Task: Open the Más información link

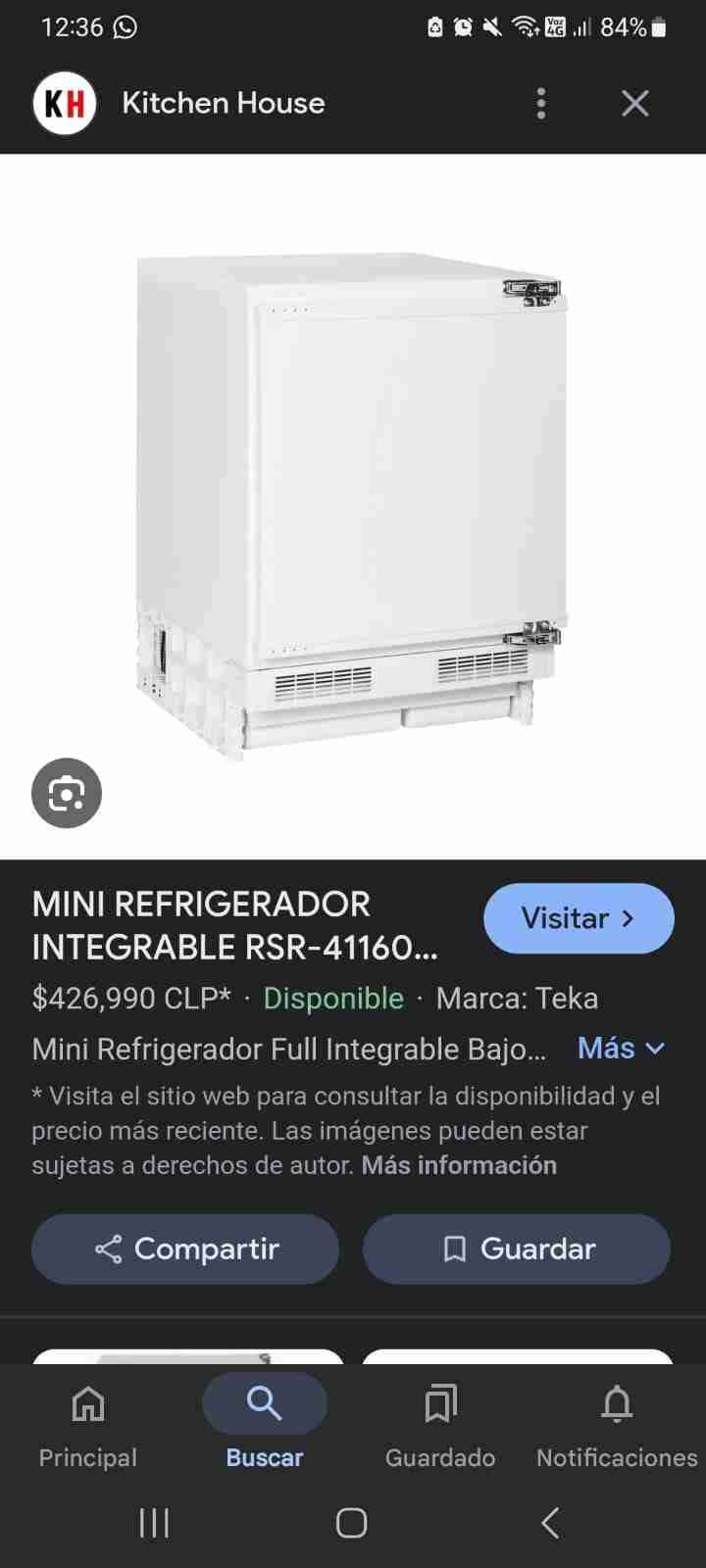Action: [x=458, y=1165]
